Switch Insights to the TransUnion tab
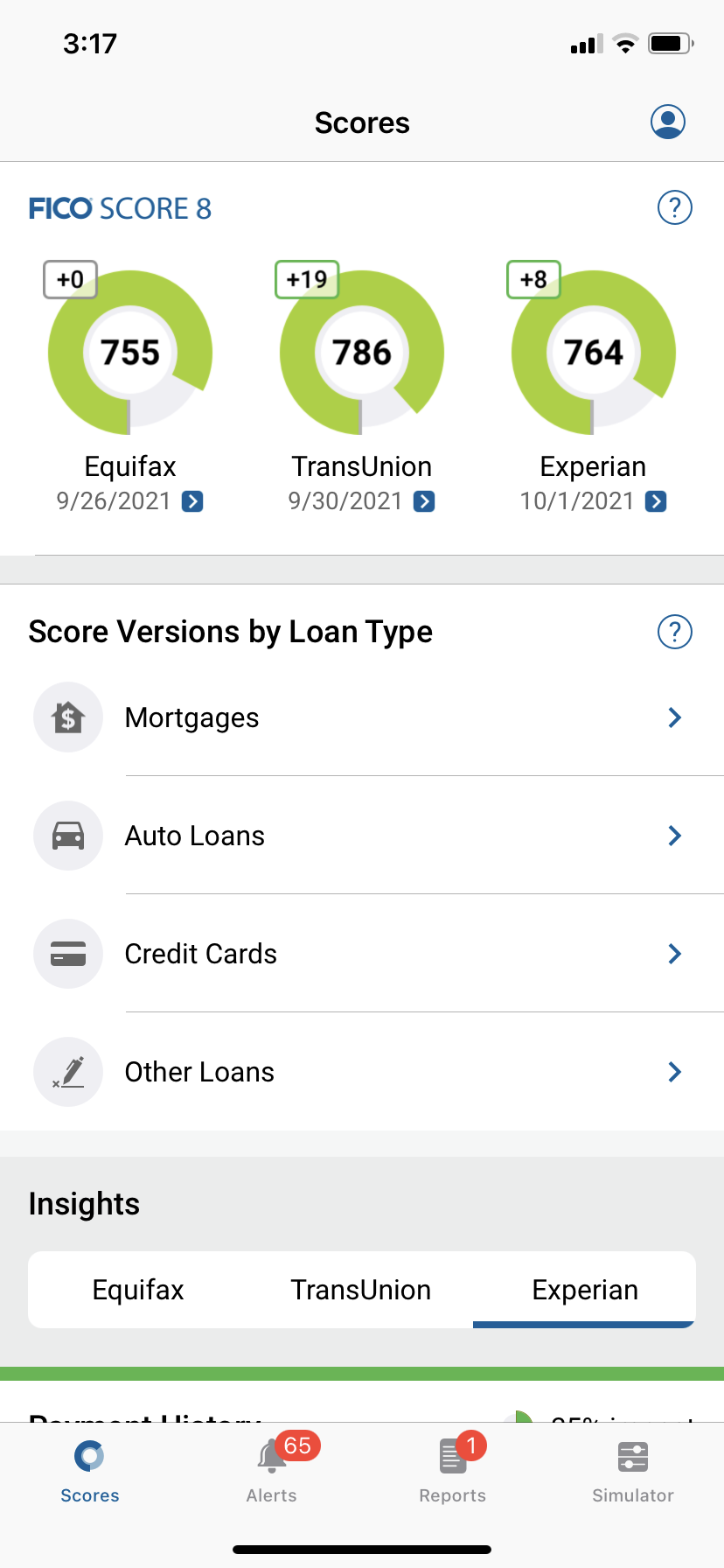Viewport: 724px width, 1568px height. 361,1290
